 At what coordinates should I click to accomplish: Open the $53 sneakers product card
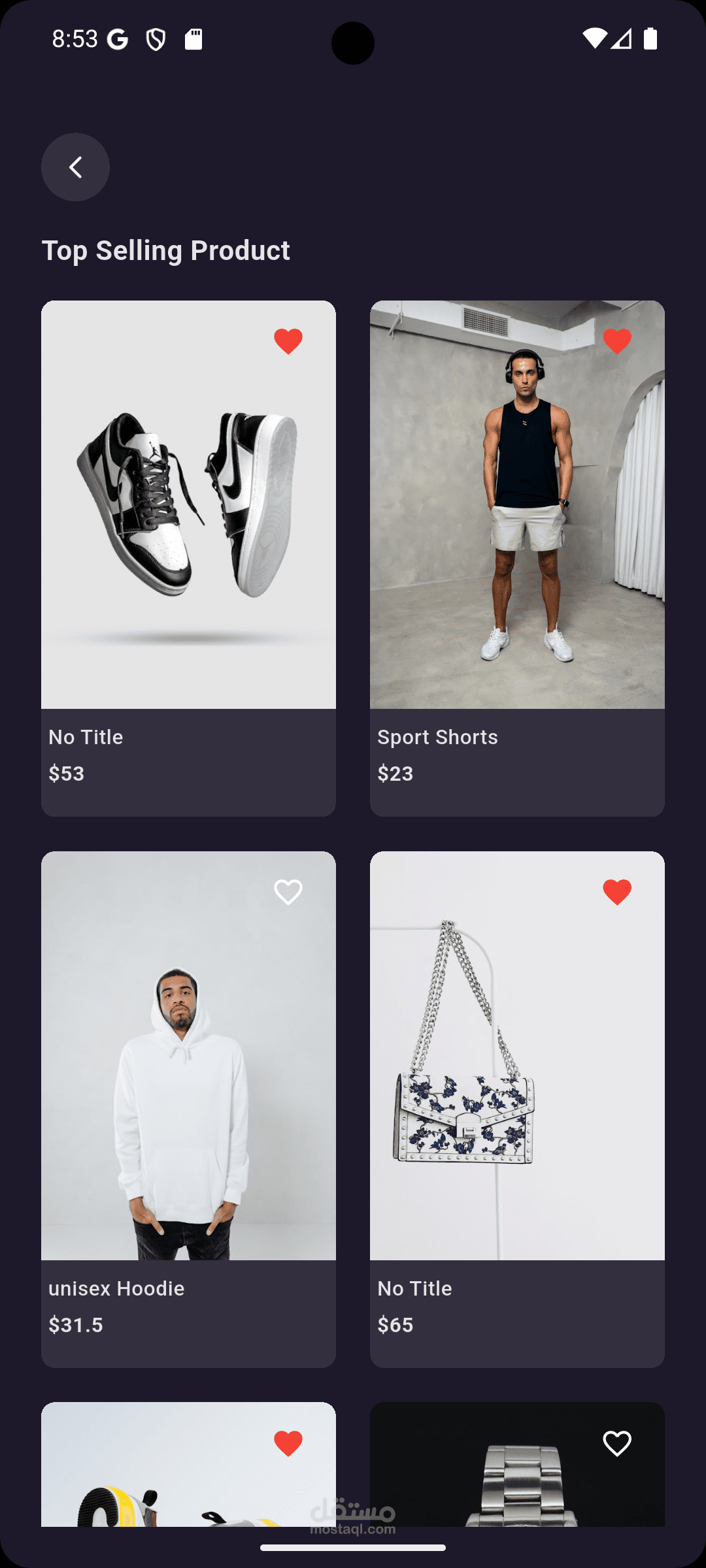(188, 523)
